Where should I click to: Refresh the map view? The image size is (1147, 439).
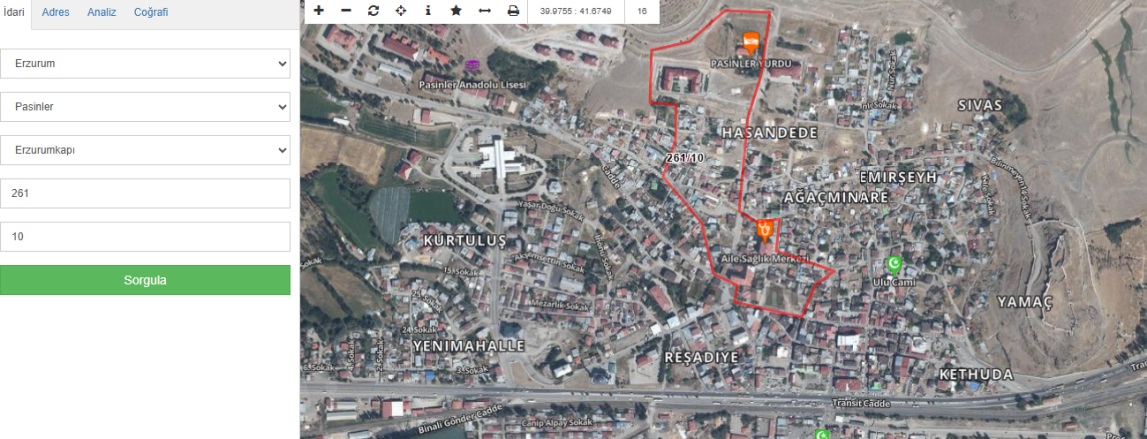[374, 10]
